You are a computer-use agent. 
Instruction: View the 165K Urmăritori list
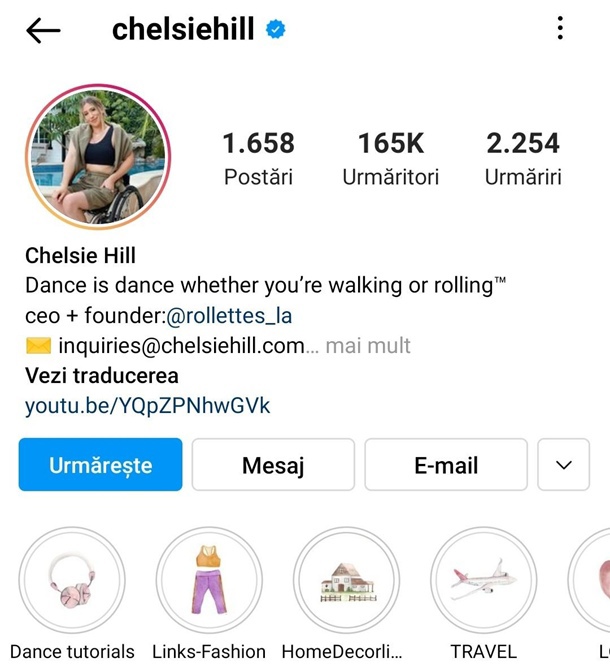click(x=391, y=158)
